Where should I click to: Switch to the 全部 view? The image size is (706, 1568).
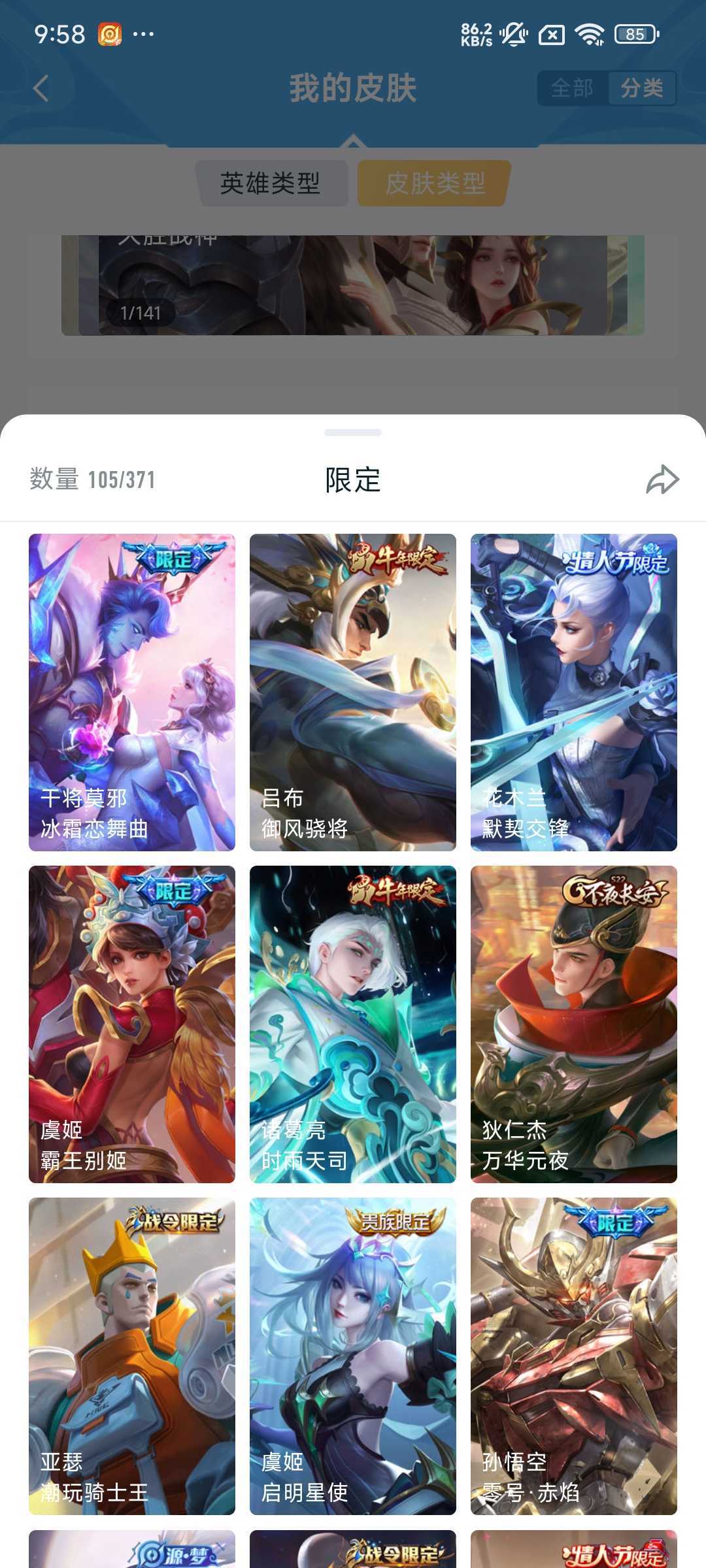572,88
